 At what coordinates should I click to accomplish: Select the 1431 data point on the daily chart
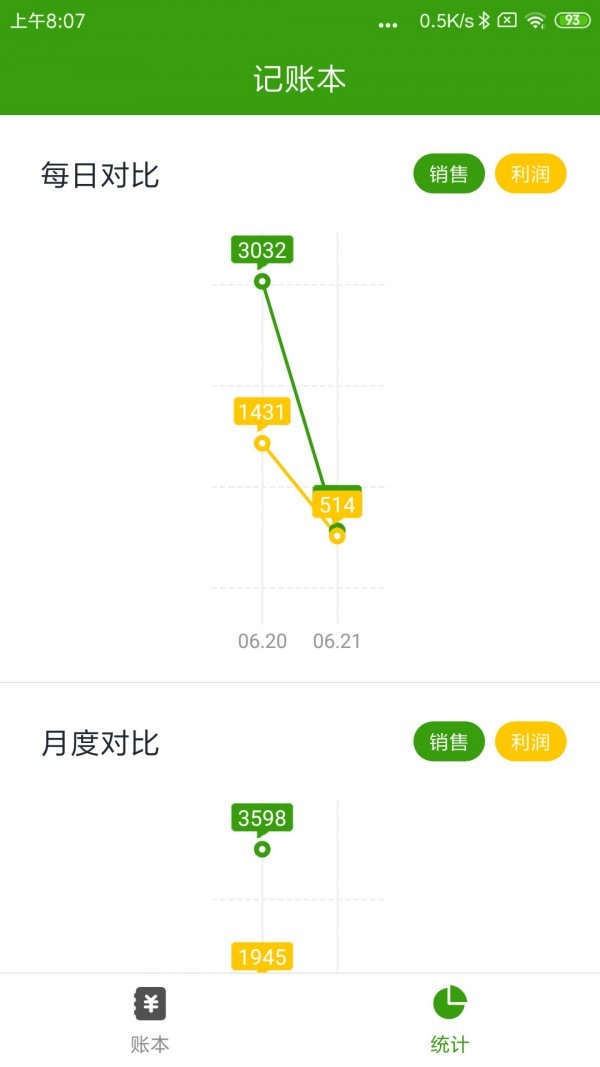pyautogui.click(x=262, y=443)
